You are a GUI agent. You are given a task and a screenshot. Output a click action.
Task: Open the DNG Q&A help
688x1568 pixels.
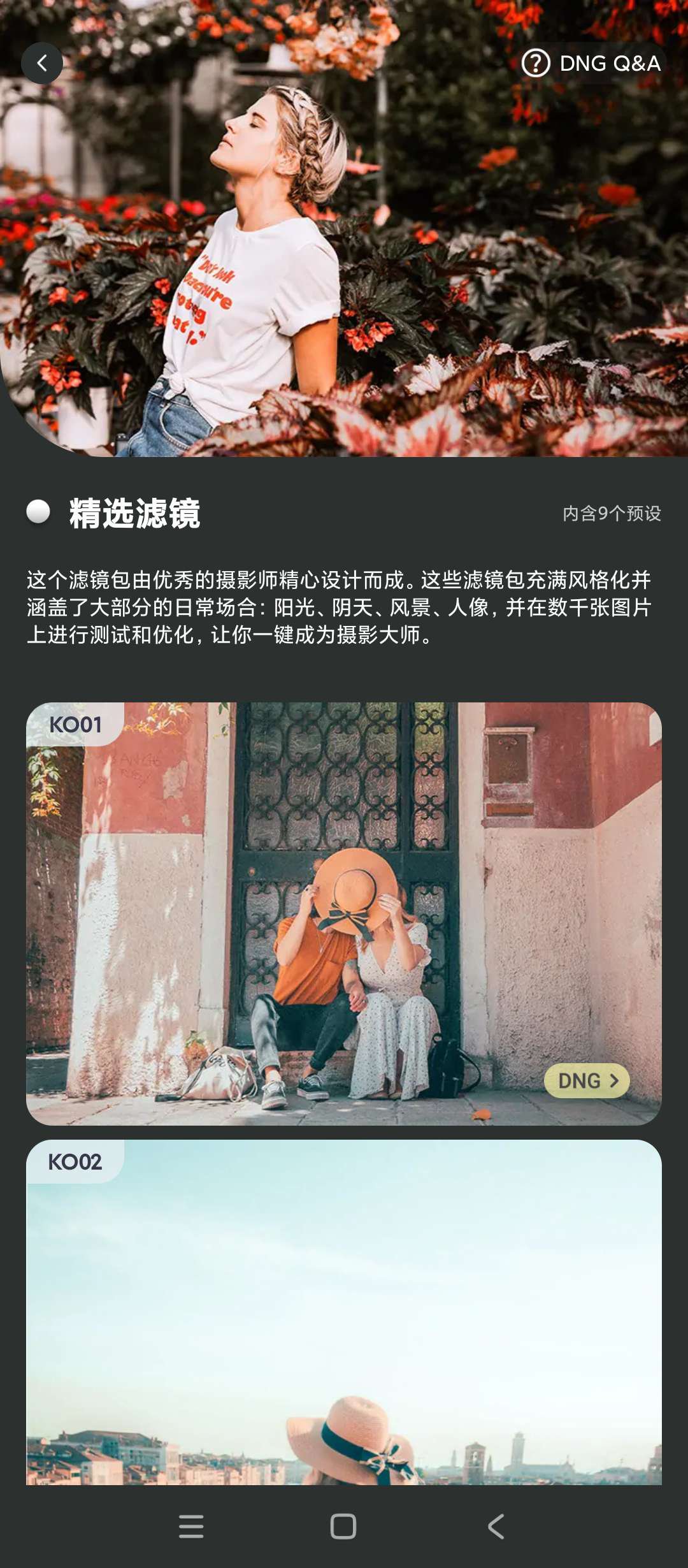(x=592, y=63)
